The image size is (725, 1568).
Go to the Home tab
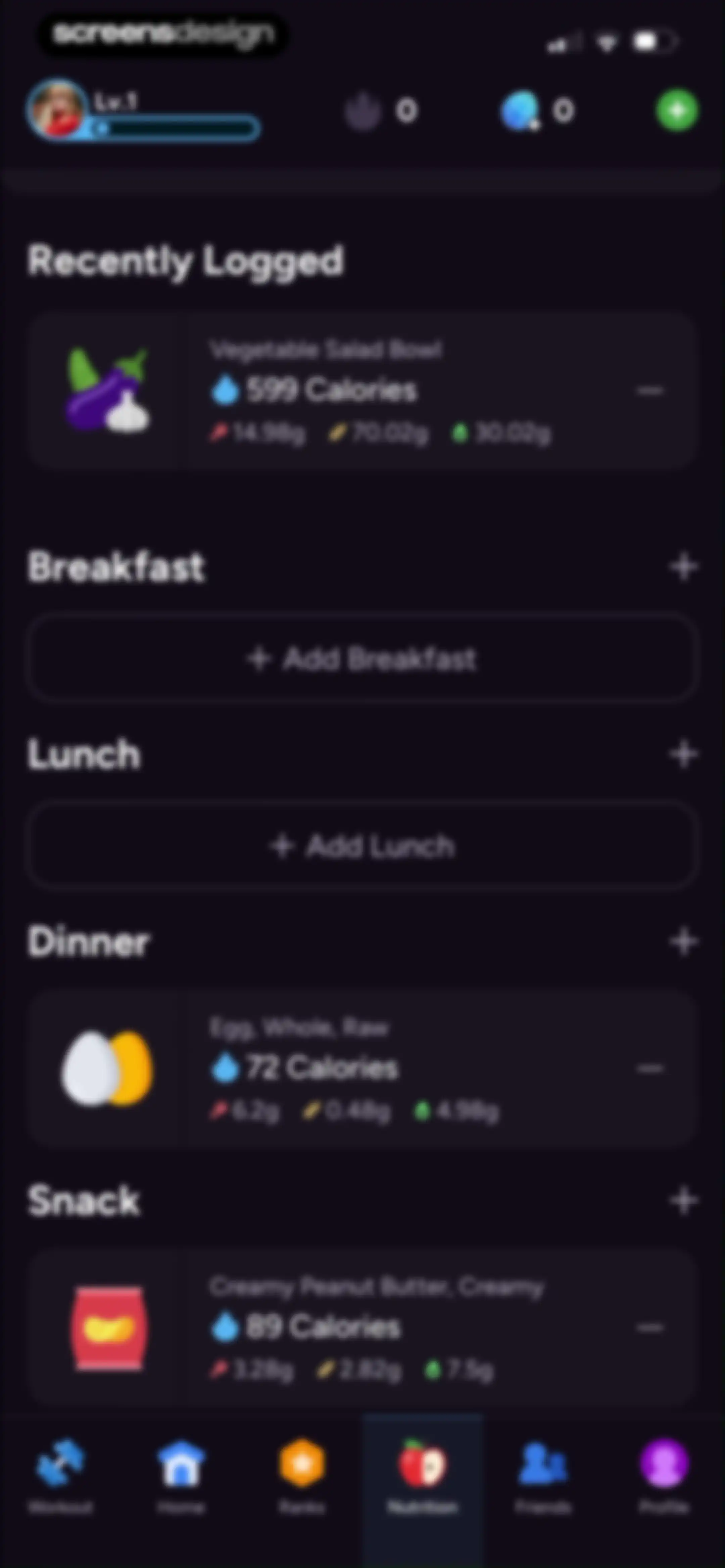181,1475
